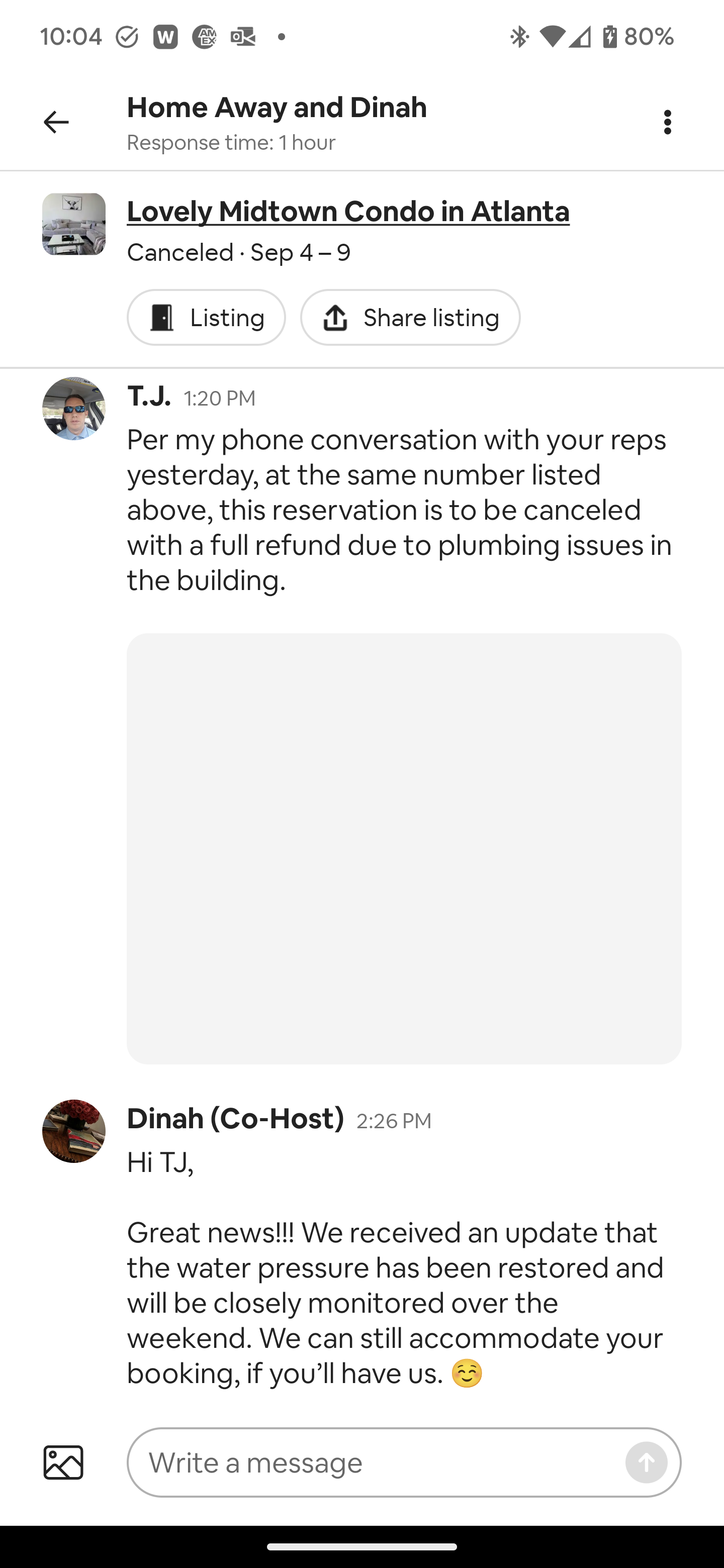Screen dimensions: 724x1568
Task: View Dinah (Co-Host)'s profile photo
Action: [x=74, y=1131]
